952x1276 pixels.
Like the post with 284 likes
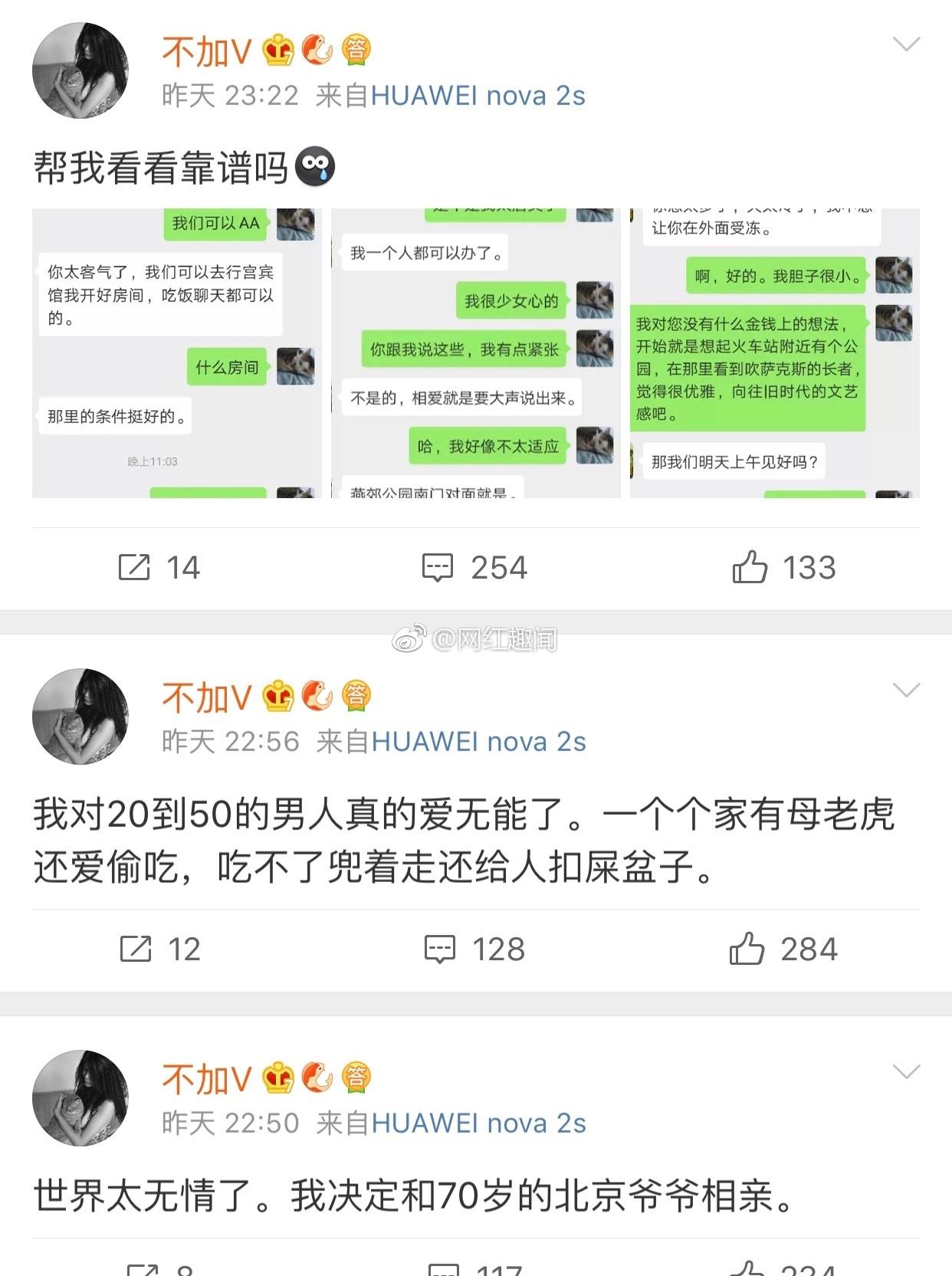click(x=783, y=950)
